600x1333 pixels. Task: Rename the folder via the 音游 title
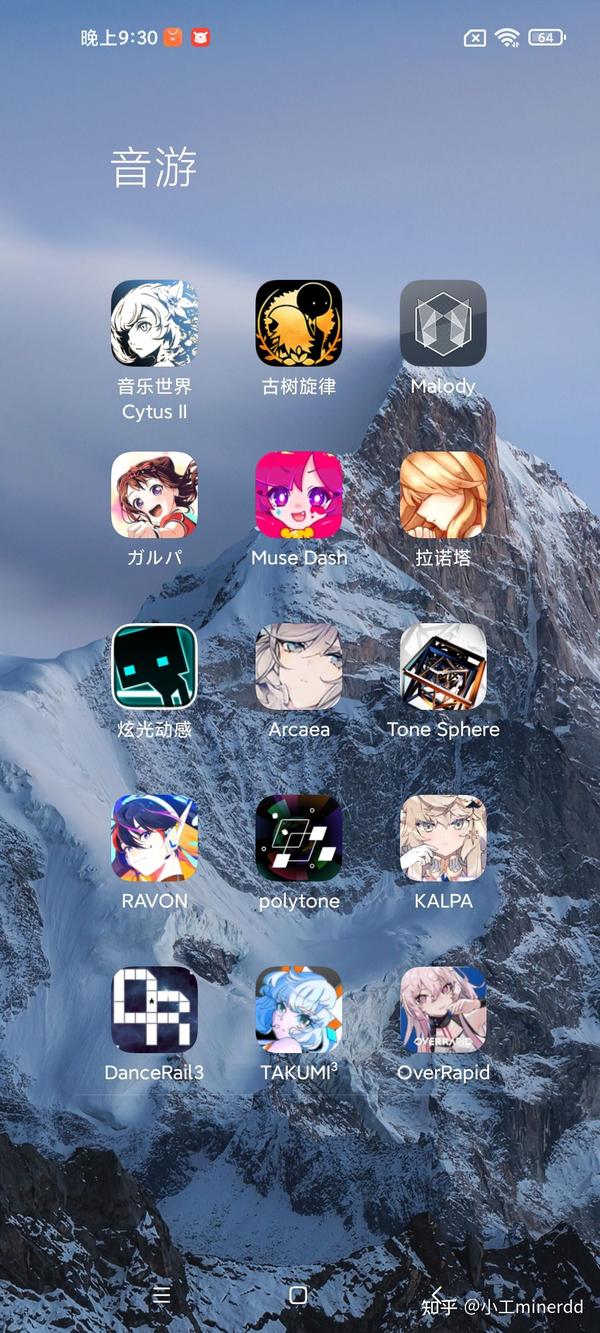click(154, 167)
